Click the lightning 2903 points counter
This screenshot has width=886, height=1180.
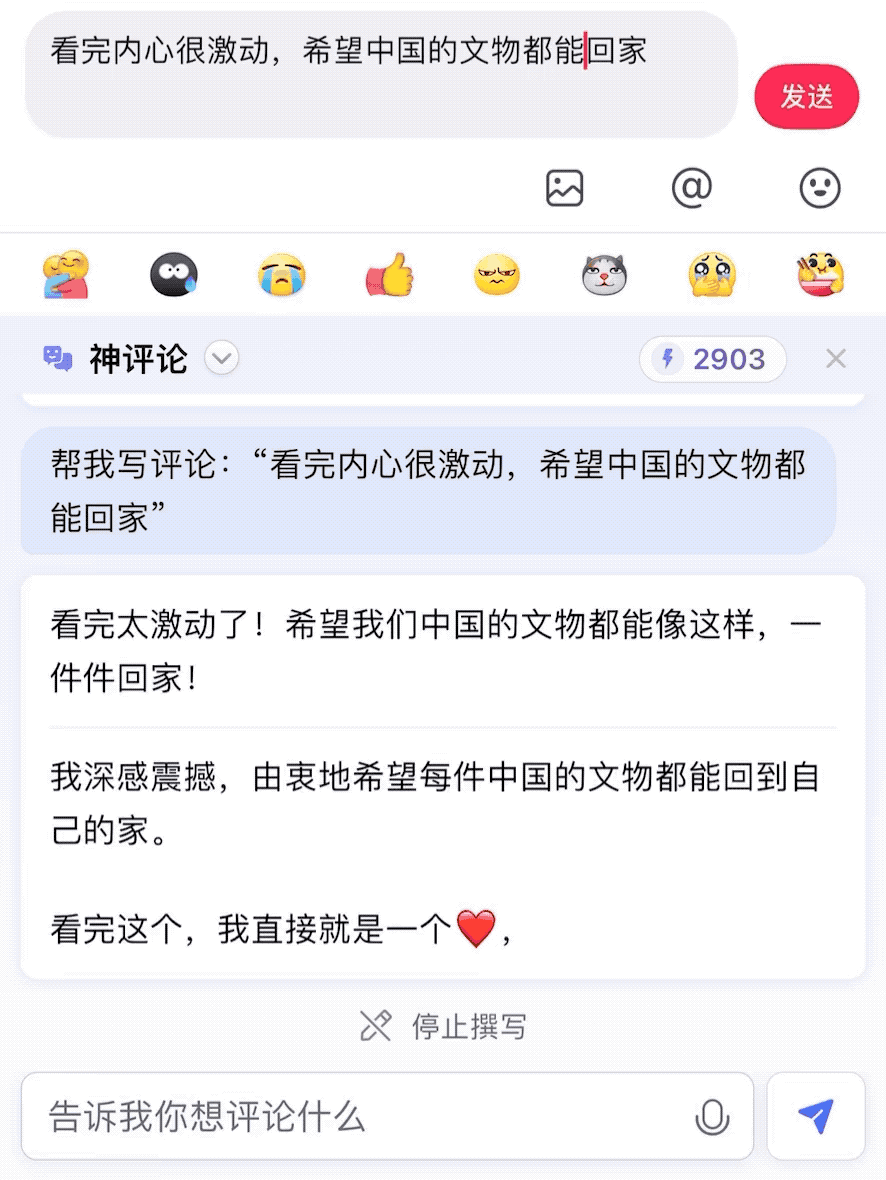click(712, 358)
